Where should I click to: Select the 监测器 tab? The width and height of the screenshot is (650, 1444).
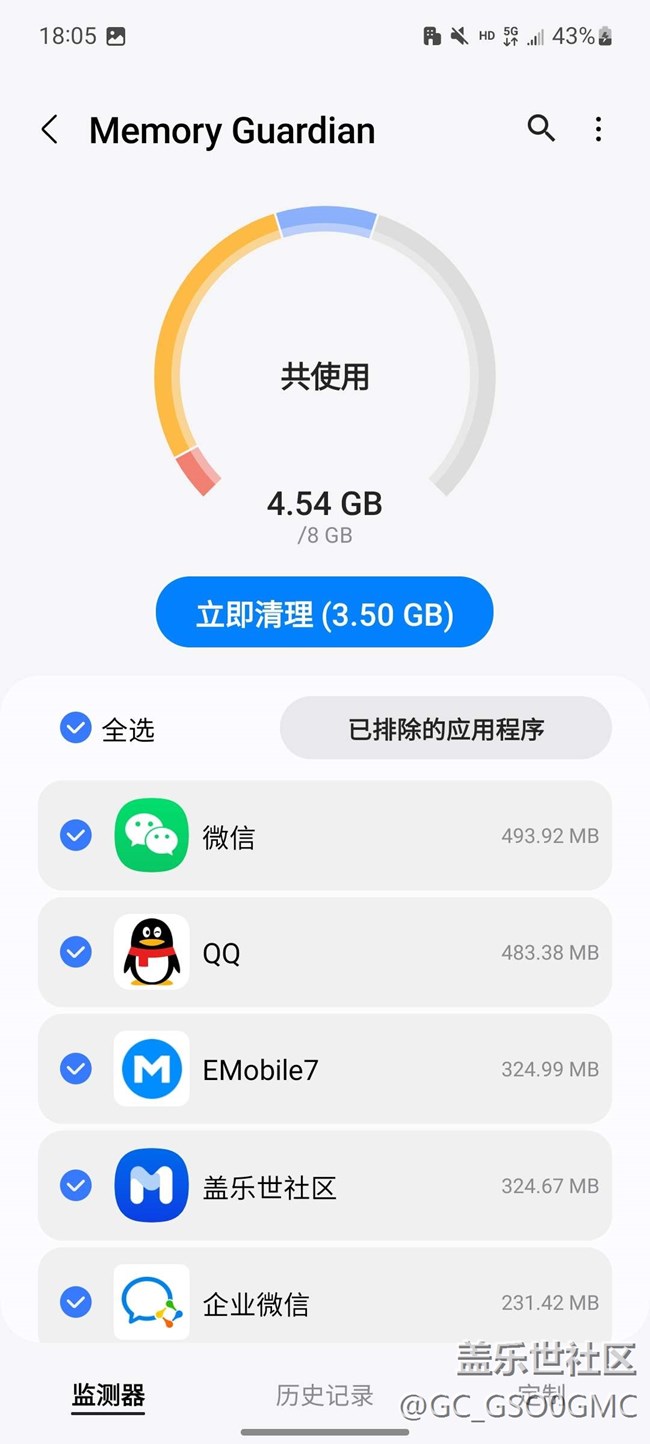pyautogui.click(x=108, y=1395)
